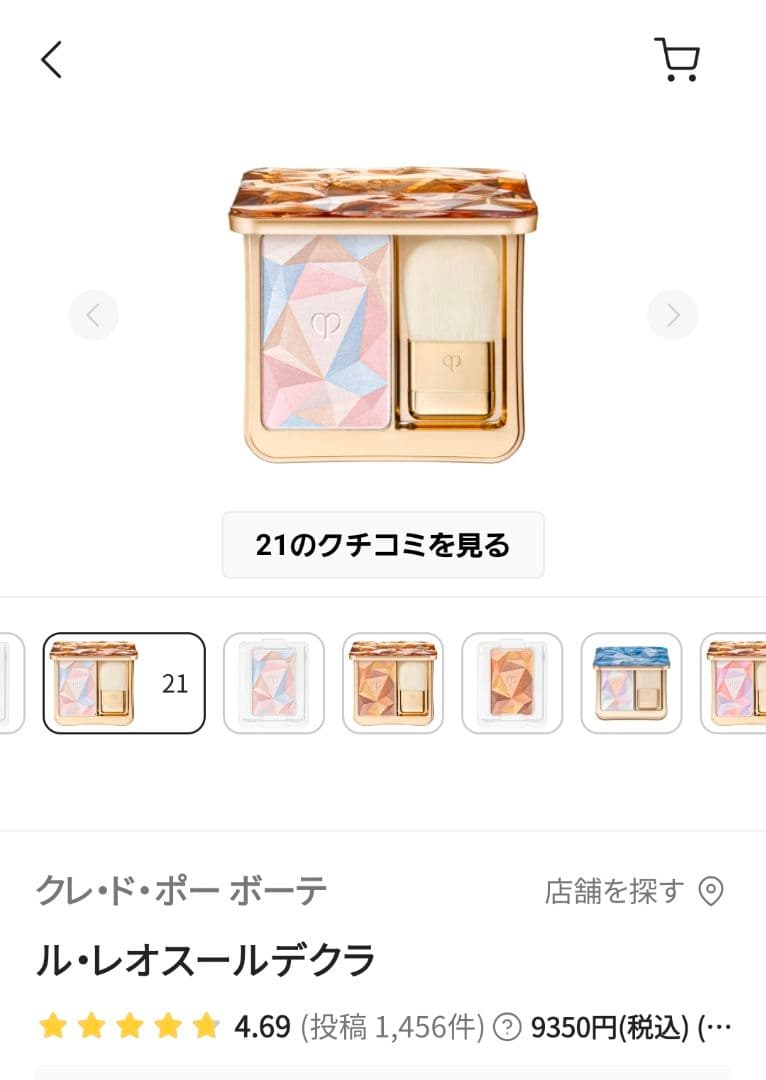Select the orange refill variant
Screen dimensions: 766x1080
[x=512, y=683]
